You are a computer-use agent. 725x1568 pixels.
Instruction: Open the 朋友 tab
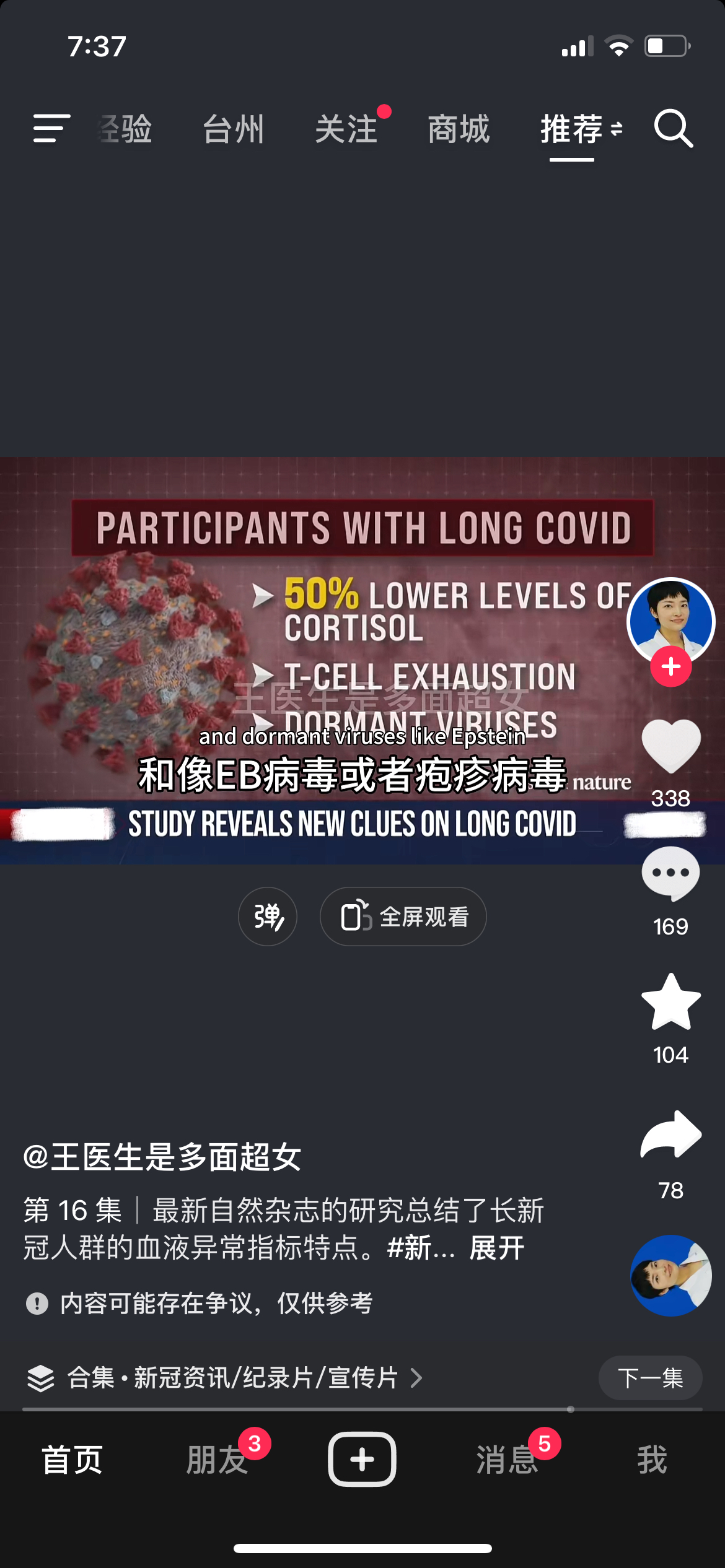click(x=217, y=1460)
